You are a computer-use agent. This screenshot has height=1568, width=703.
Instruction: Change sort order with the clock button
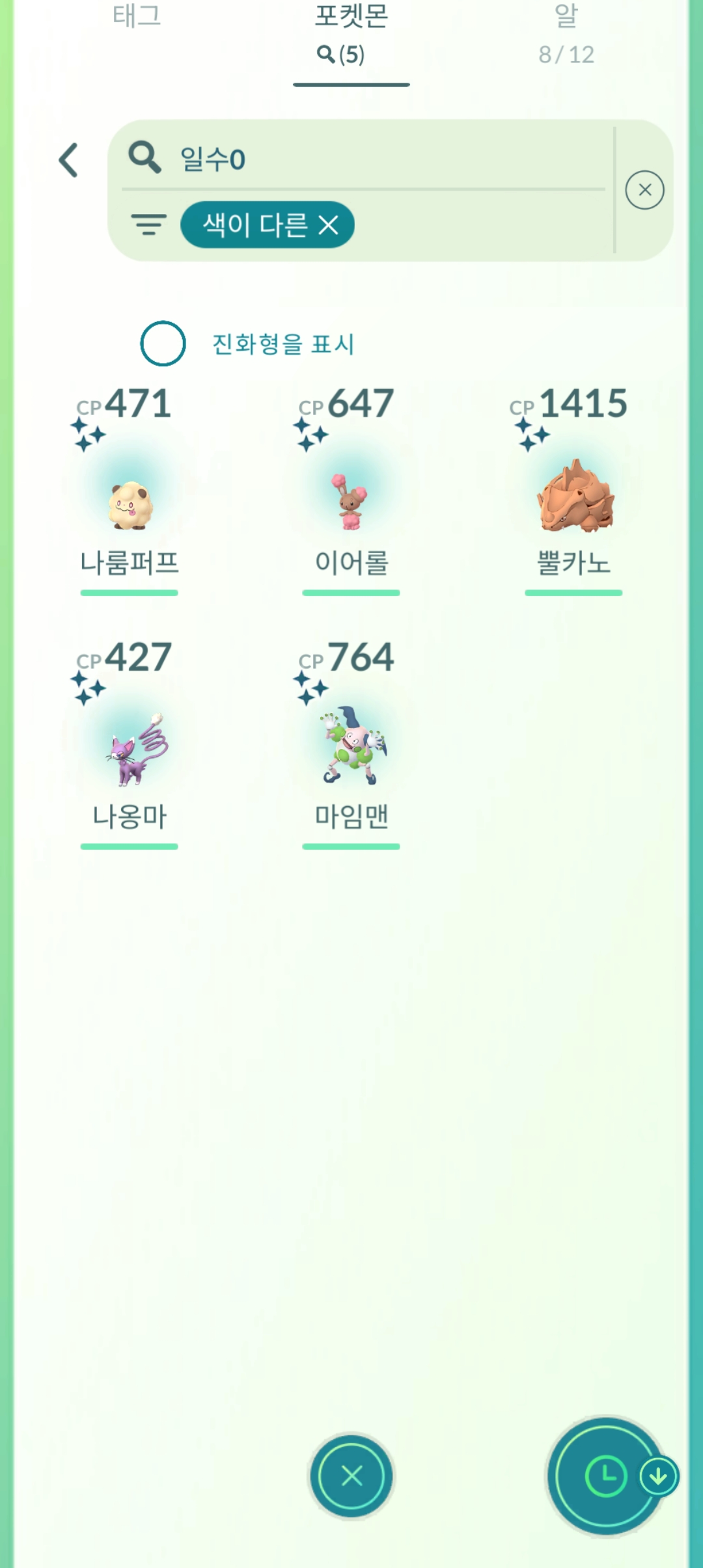(605, 1476)
